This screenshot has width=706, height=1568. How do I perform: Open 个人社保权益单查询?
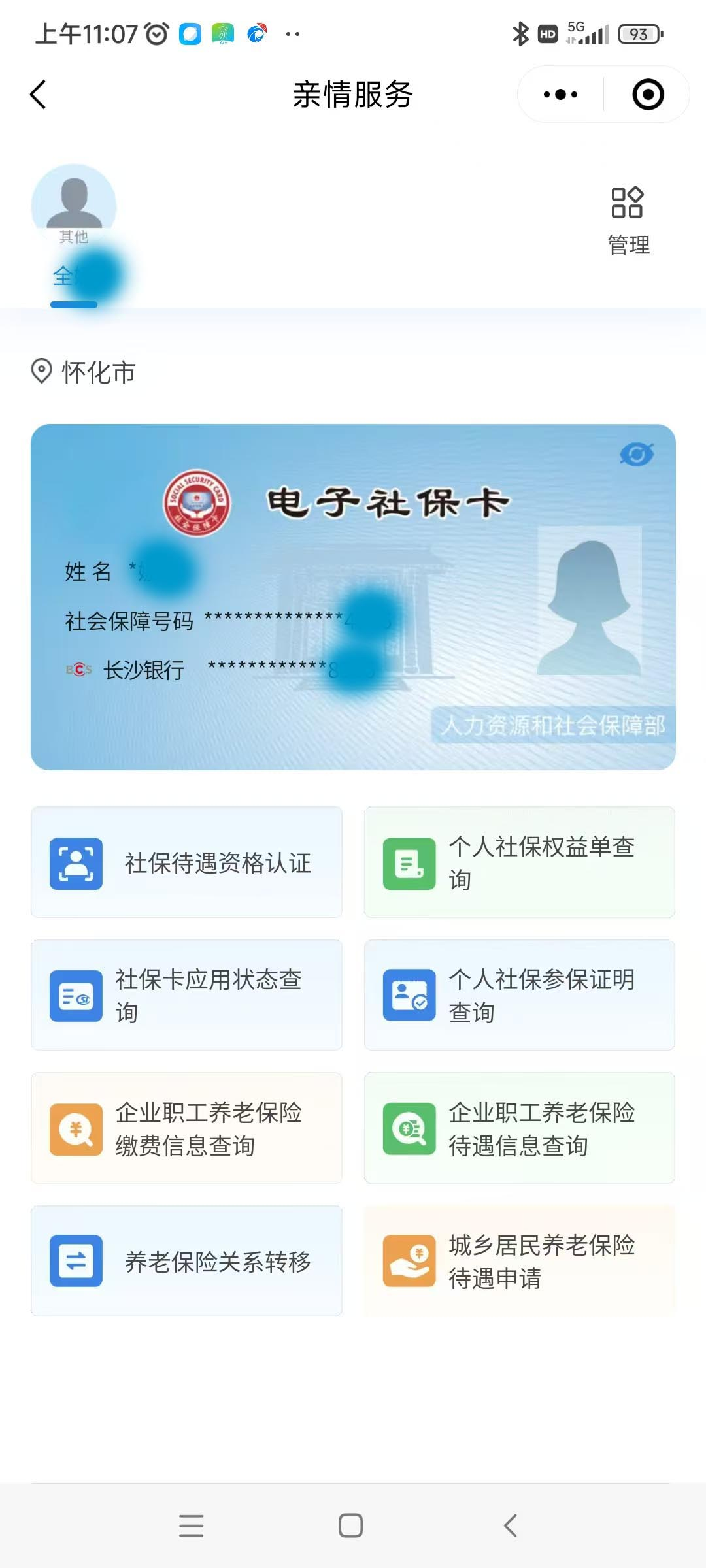(x=519, y=862)
